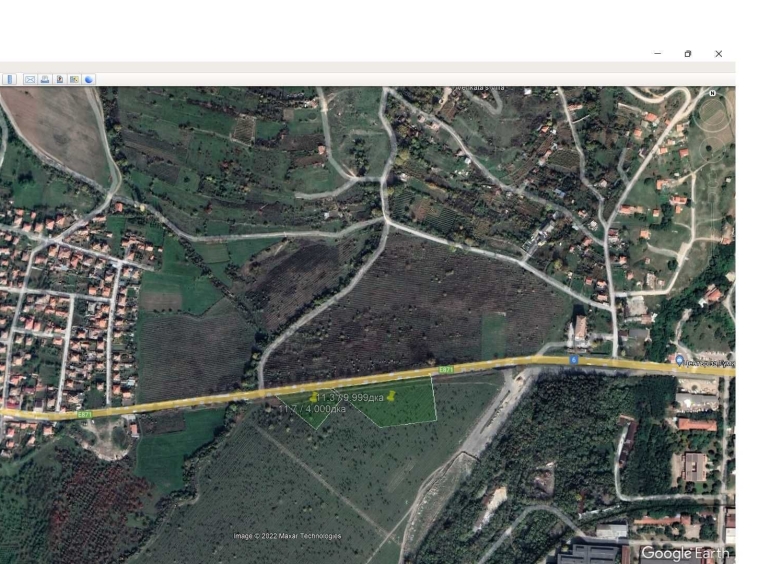Click the email envelope toolbar icon
Image resolution: width=758 pixels, height=564 pixels.
pos(30,79)
